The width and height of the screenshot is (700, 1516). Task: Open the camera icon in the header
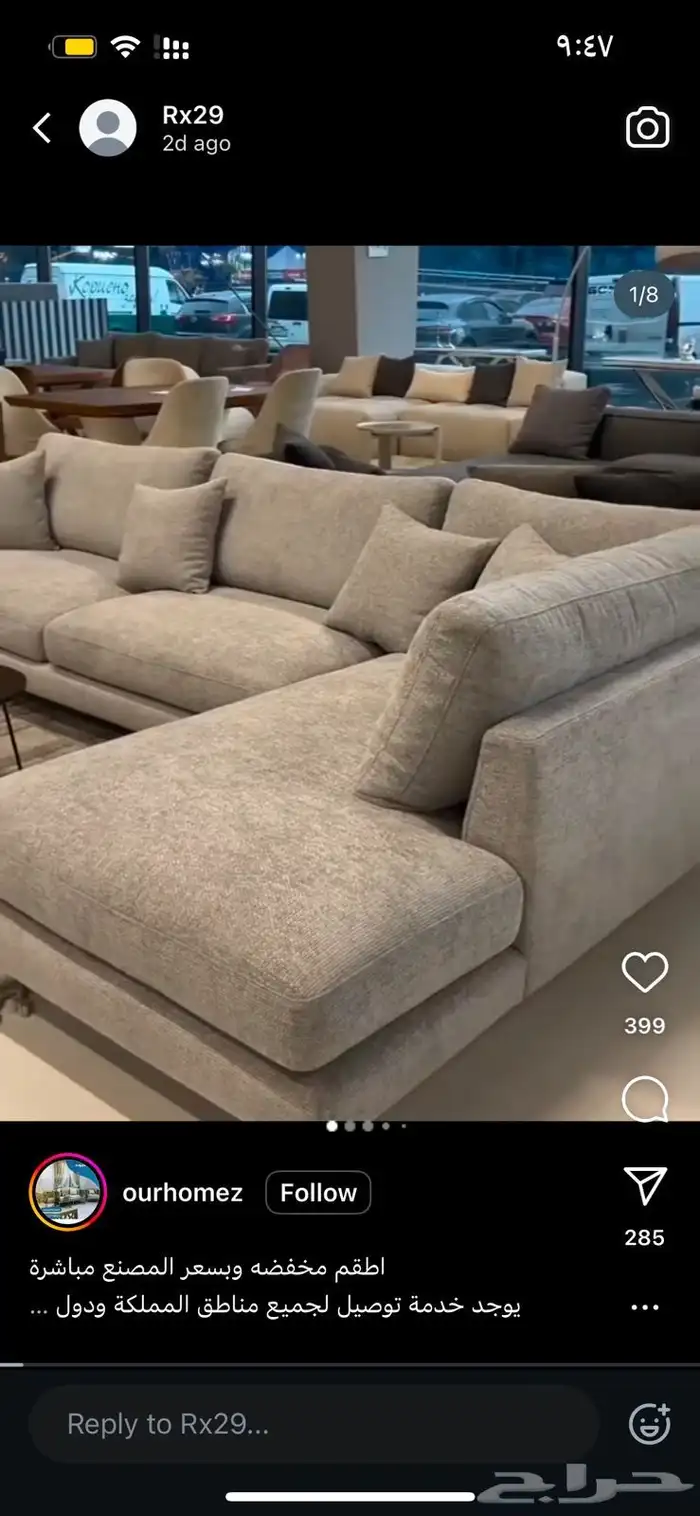coord(647,128)
